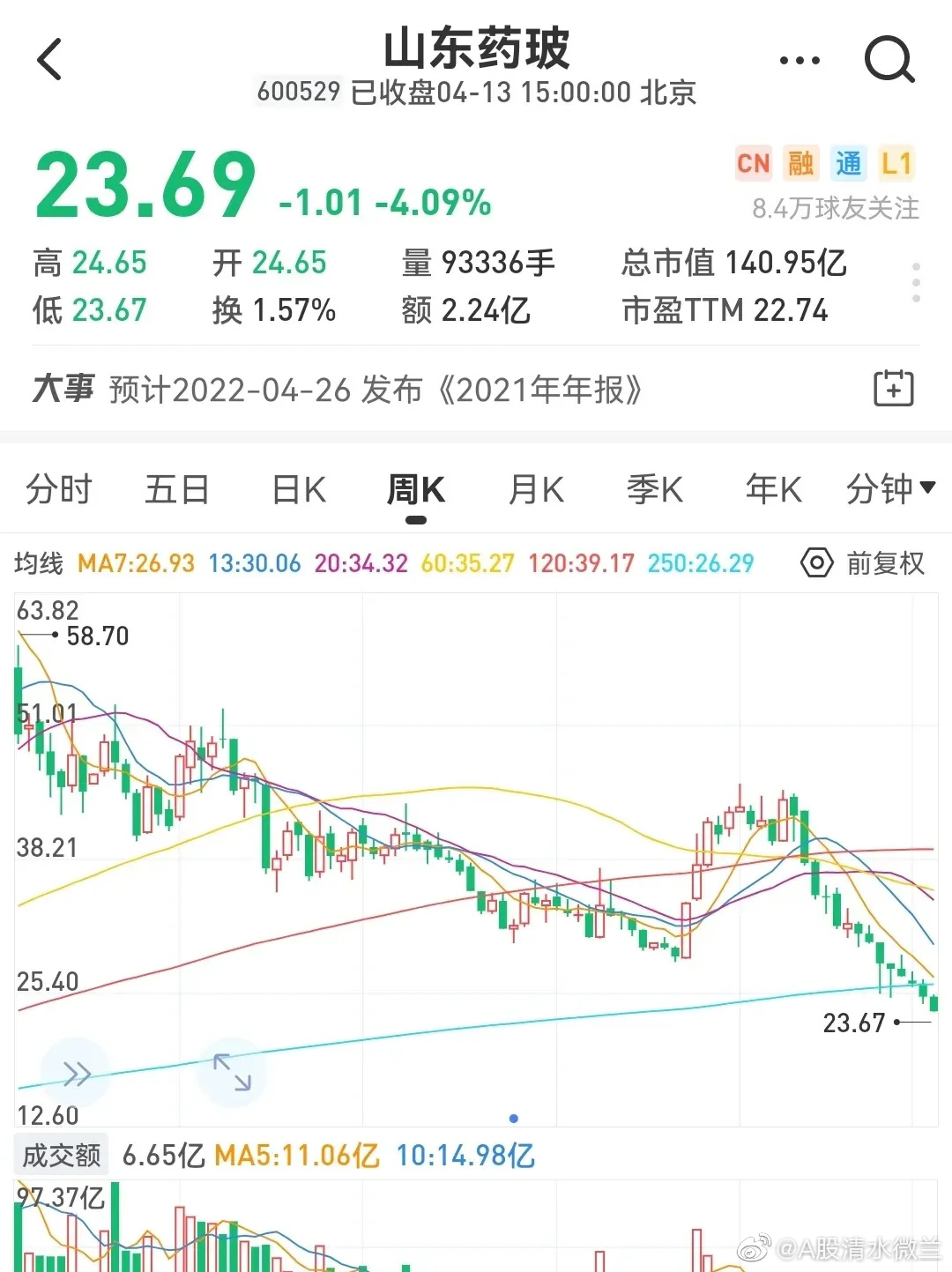Tap the 23.67 low price marker on chart
952x1272 pixels.
853,1023
